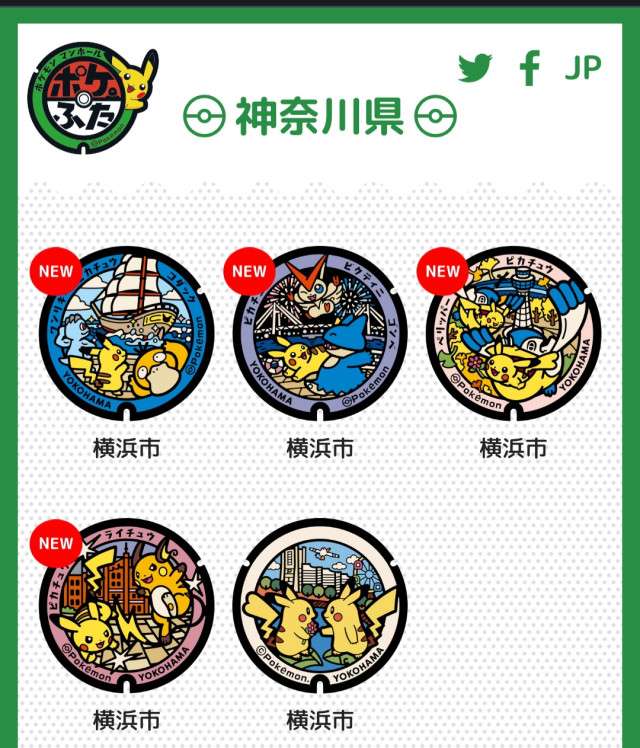Switch language via the JP button

coord(582,68)
